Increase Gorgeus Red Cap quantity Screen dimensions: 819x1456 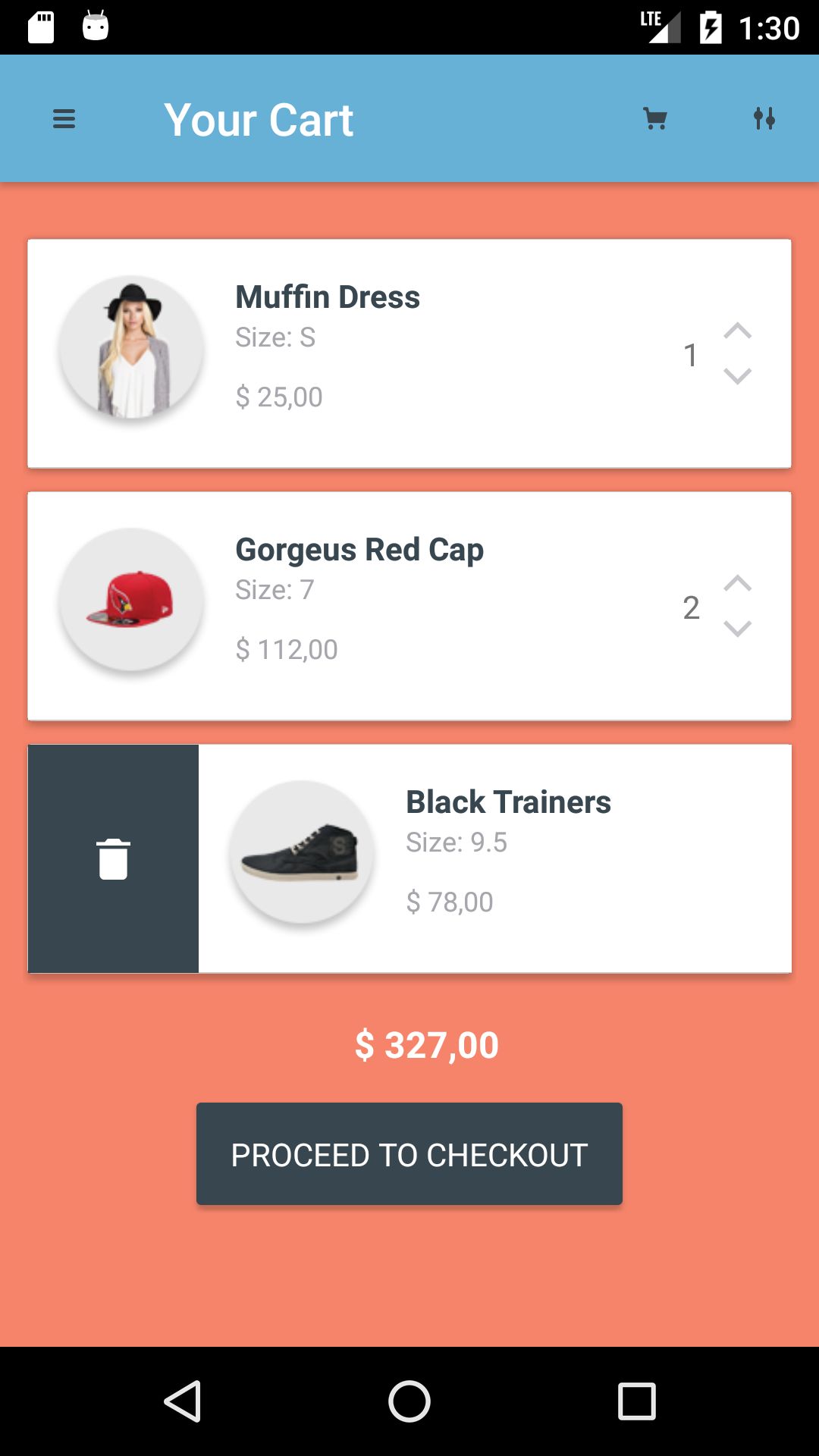pyautogui.click(x=737, y=583)
